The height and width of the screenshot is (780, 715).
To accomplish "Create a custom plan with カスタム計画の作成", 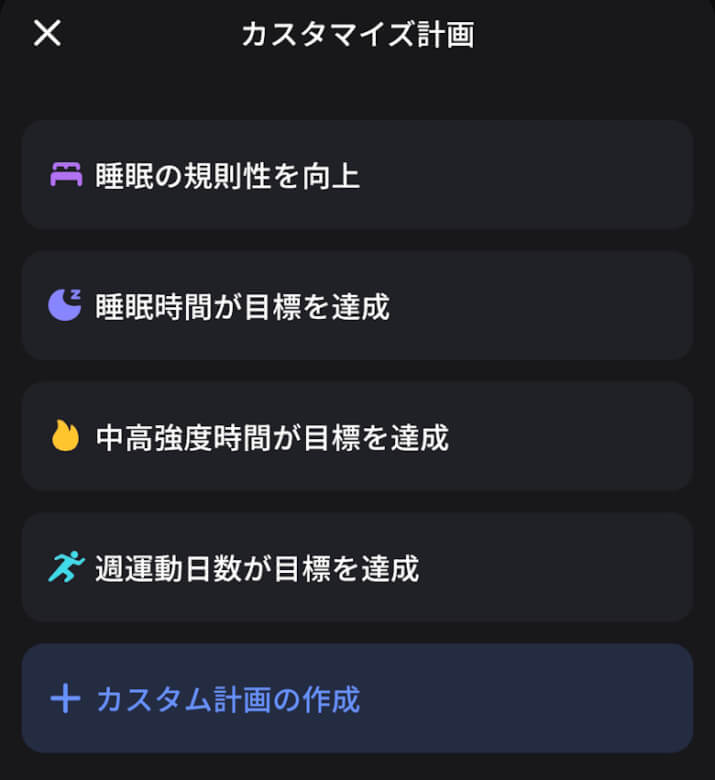I will 357,698.
